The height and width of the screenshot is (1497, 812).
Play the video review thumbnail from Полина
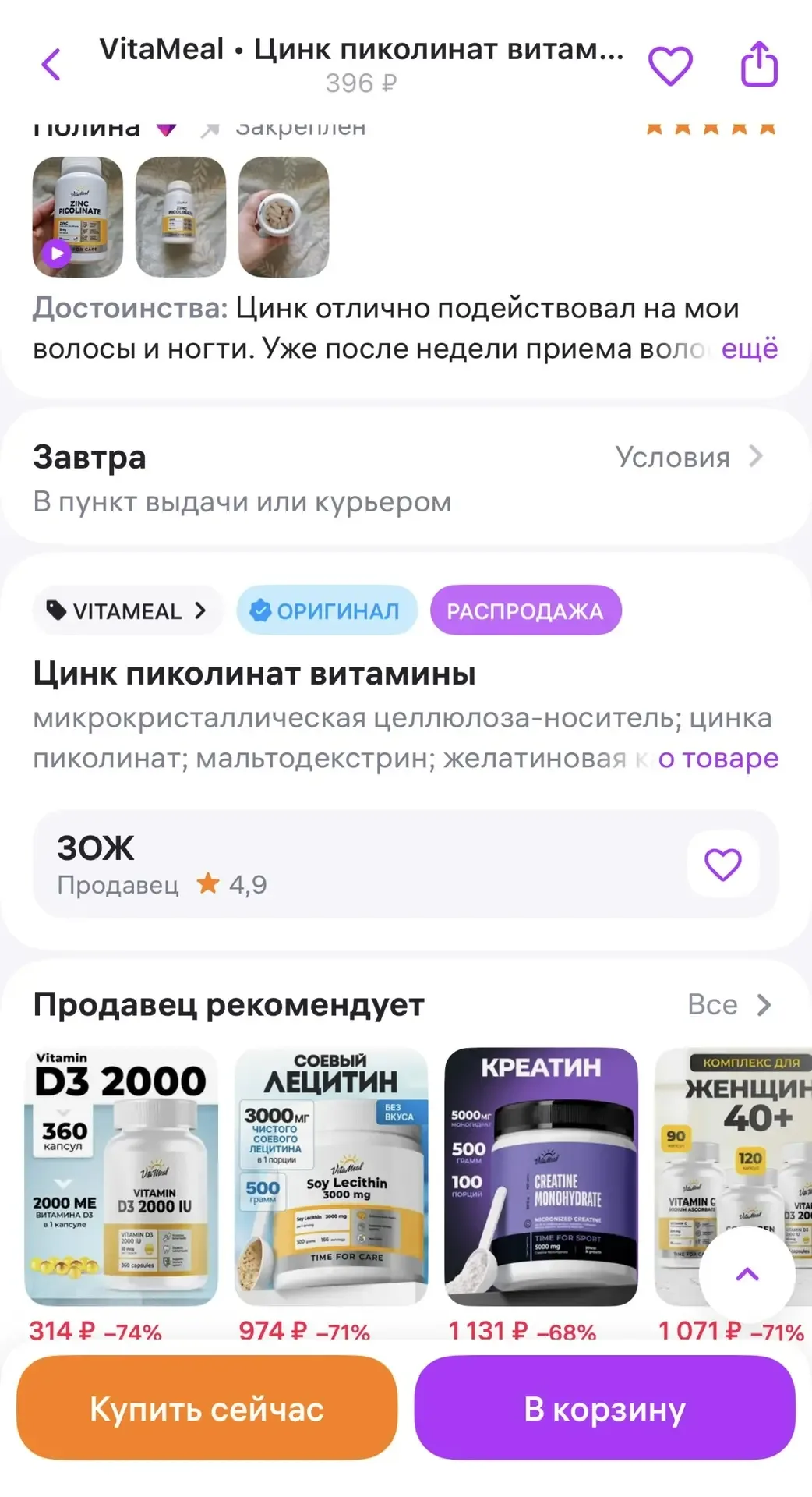77,217
